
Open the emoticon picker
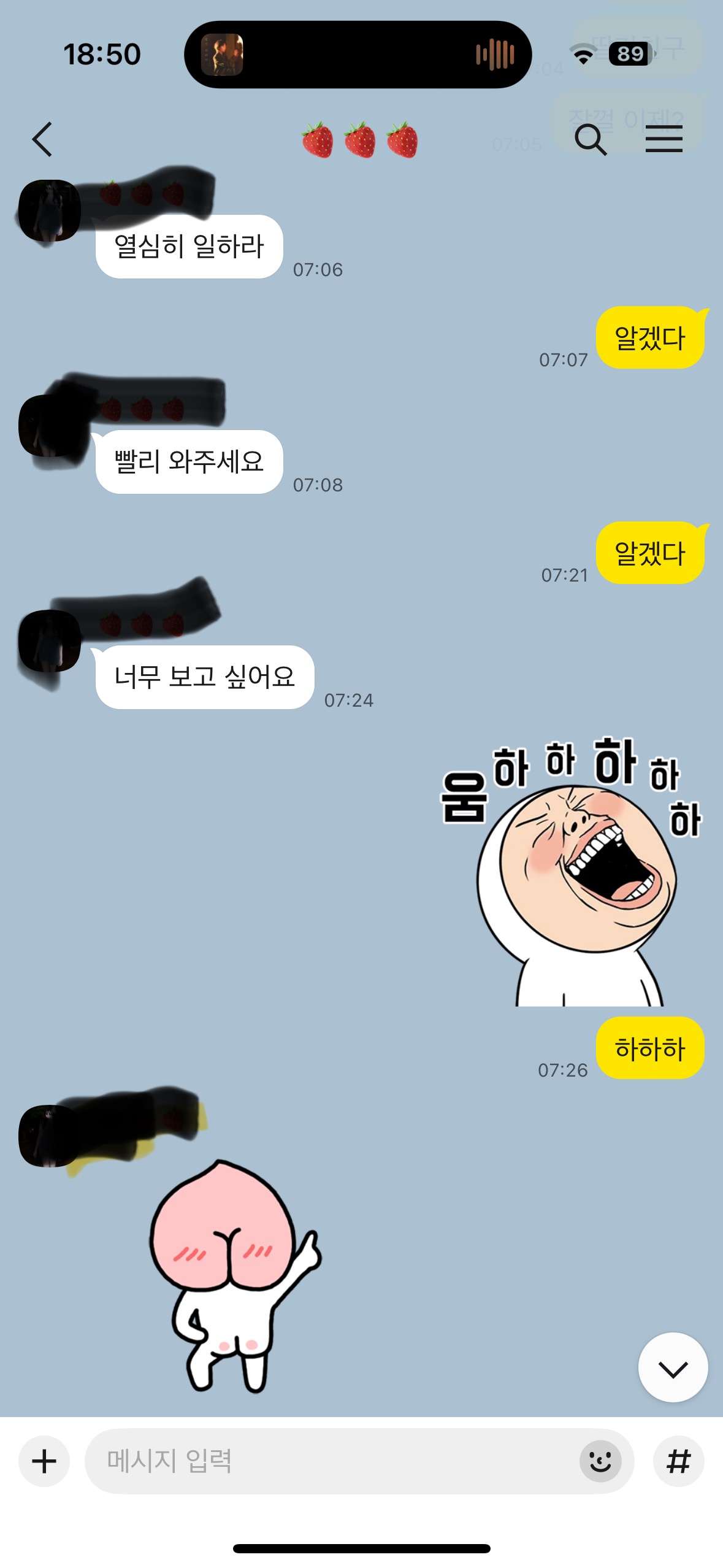pyautogui.click(x=600, y=1461)
